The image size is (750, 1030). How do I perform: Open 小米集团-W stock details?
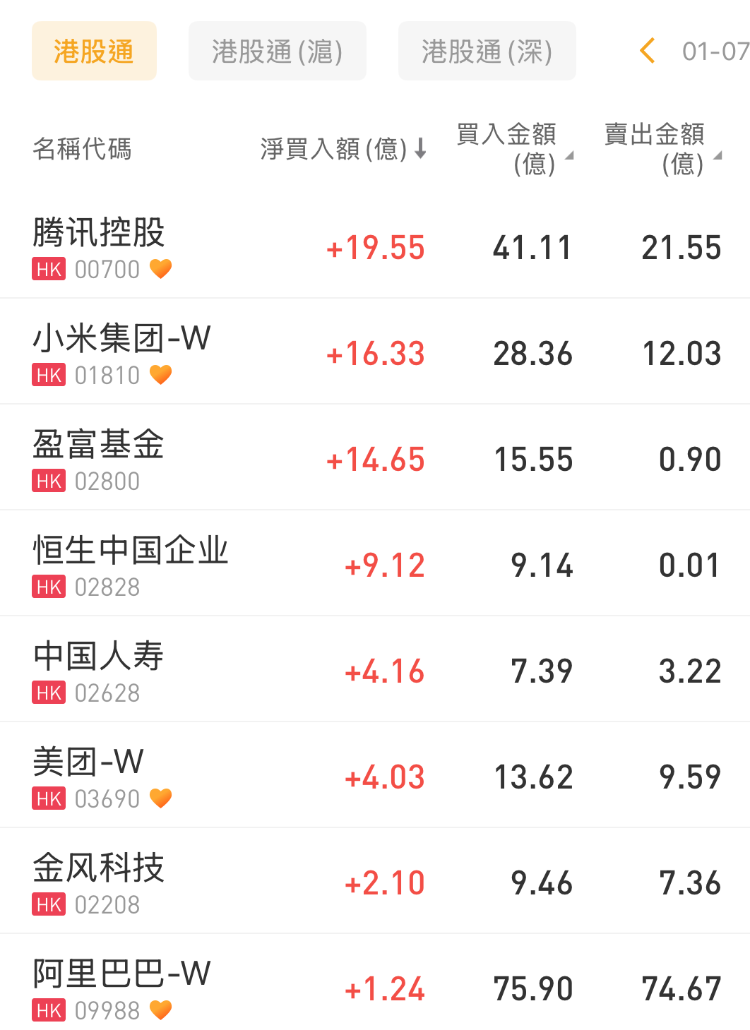(122, 339)
